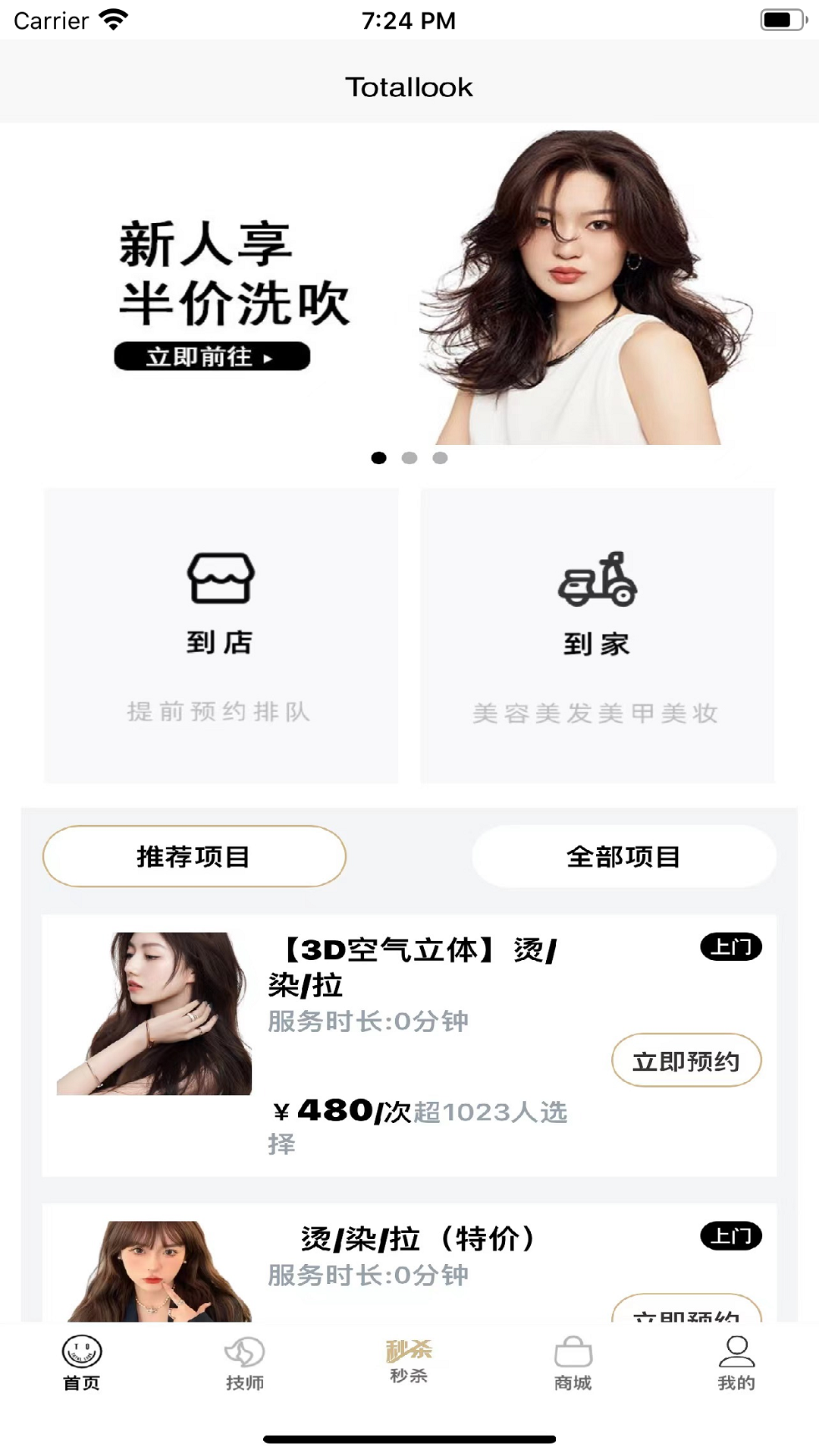The image size is (819, 1456).
Task: Choose the 到店 in-store booking card
Action: coord(221,635)
